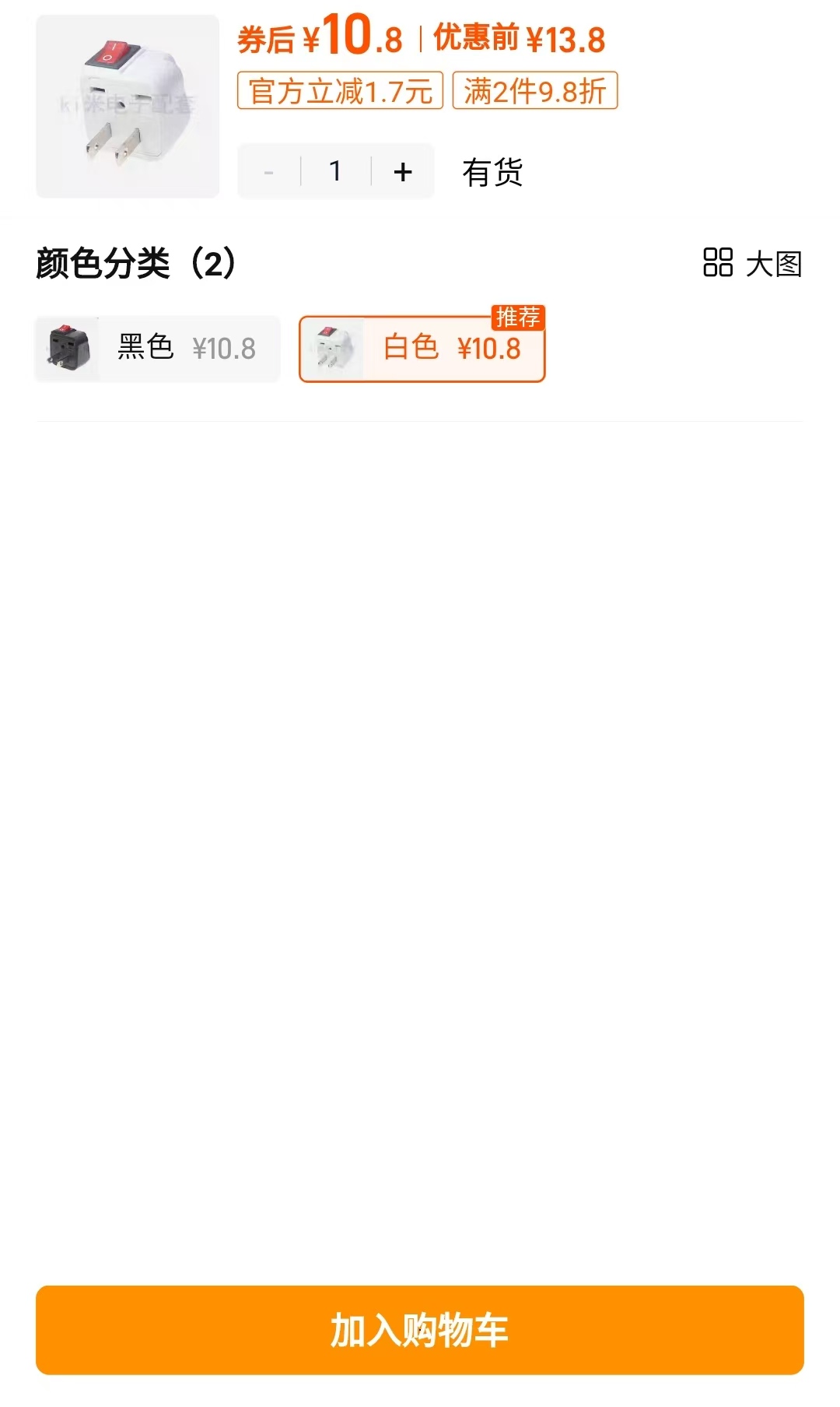
Task: Switch to 大图 large image view
Action: [751, 264]
